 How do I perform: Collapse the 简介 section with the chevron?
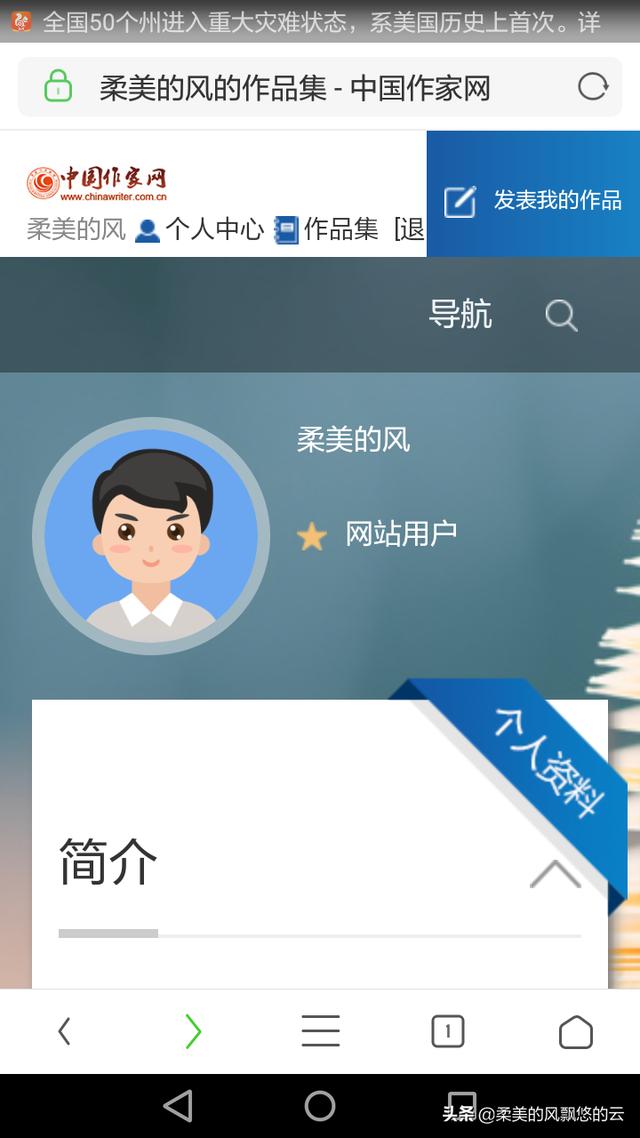tap(555, 874)
